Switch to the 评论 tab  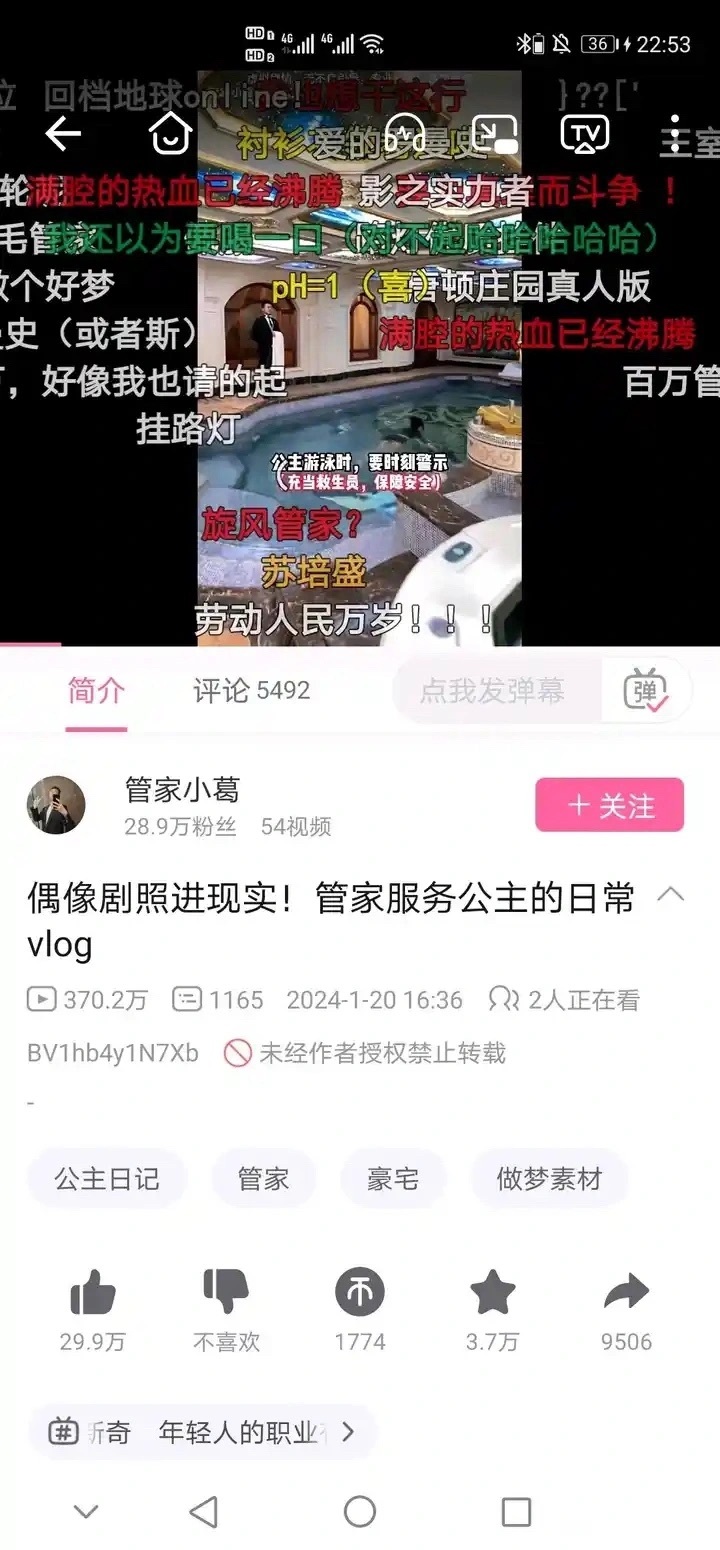(251, 690)
